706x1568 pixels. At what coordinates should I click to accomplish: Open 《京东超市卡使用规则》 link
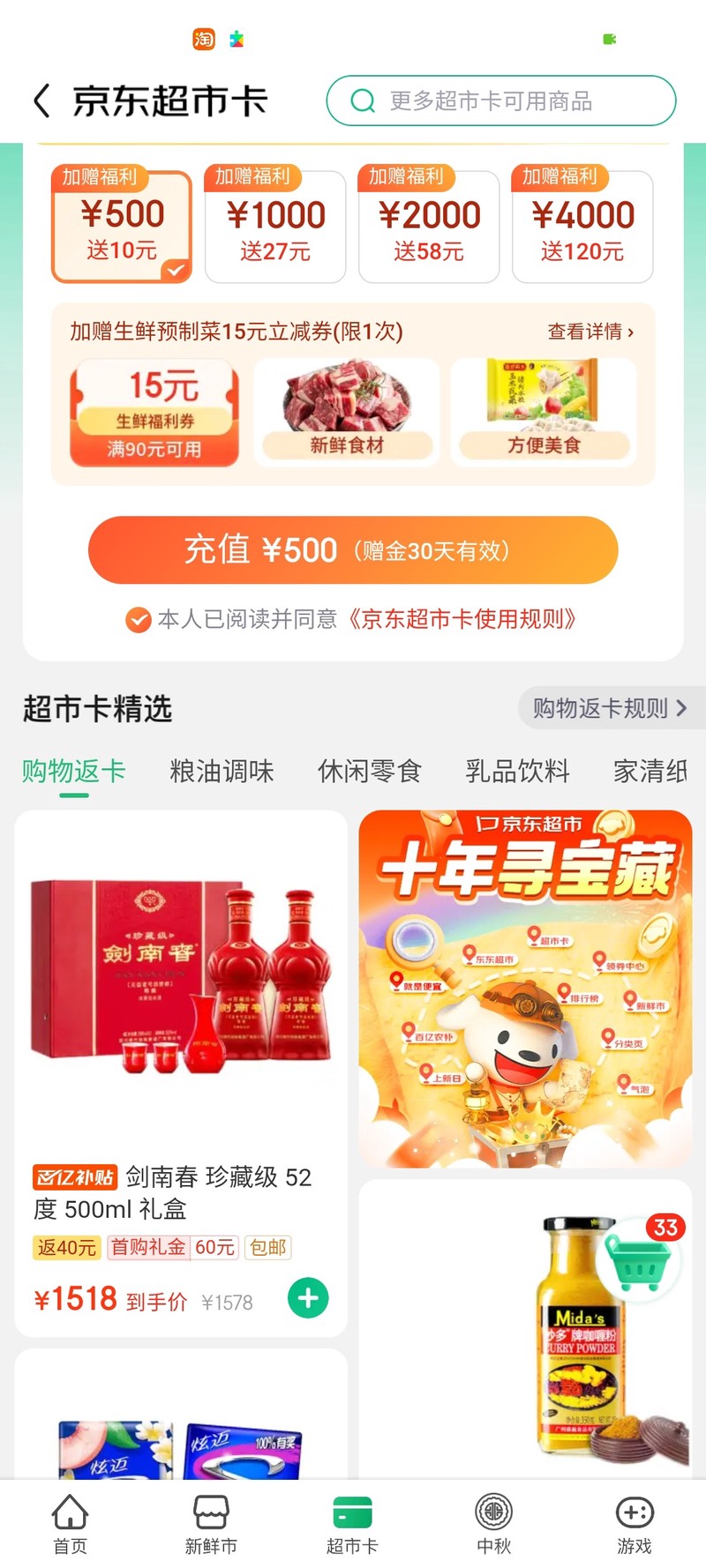(460, 619)
